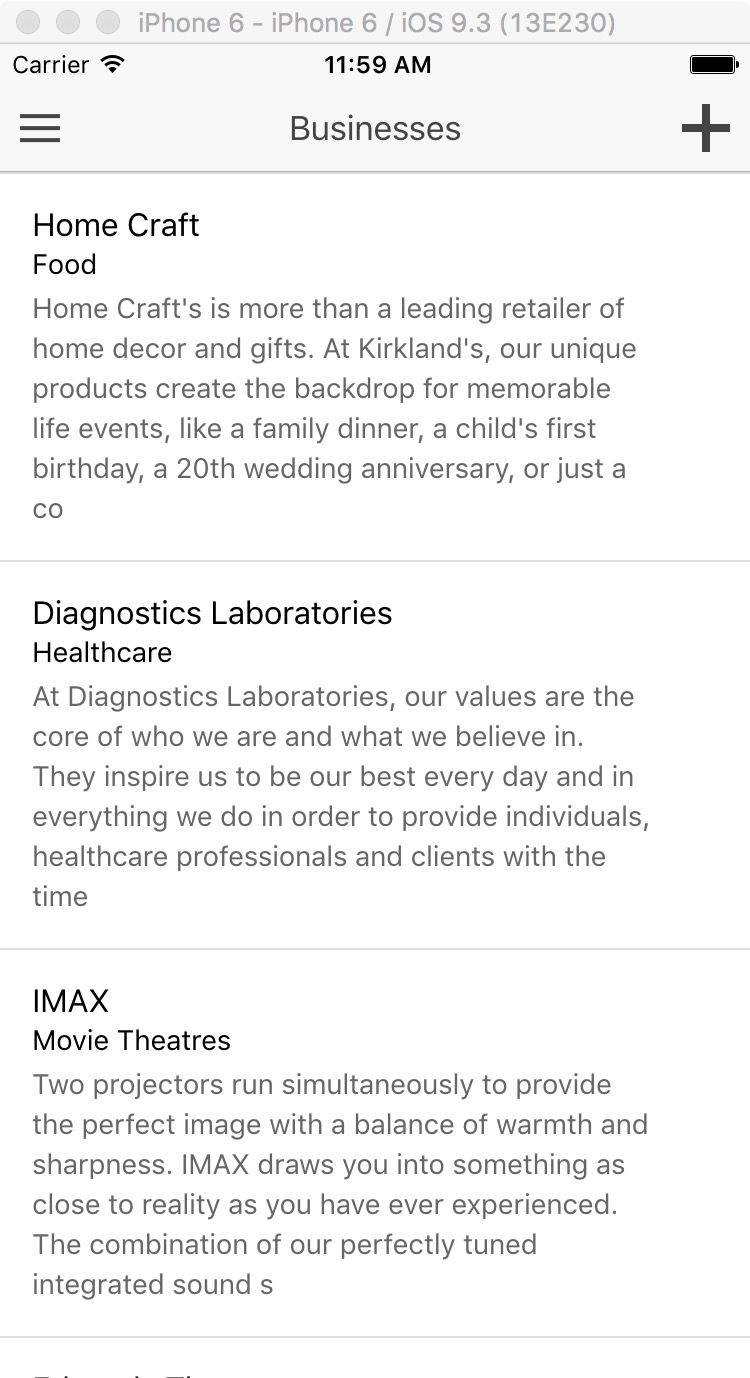This screenshot has width=750, height=1378.
Task: Open the hamburger drawer menu
Action: pyautogui.click(x=40, y=129)
